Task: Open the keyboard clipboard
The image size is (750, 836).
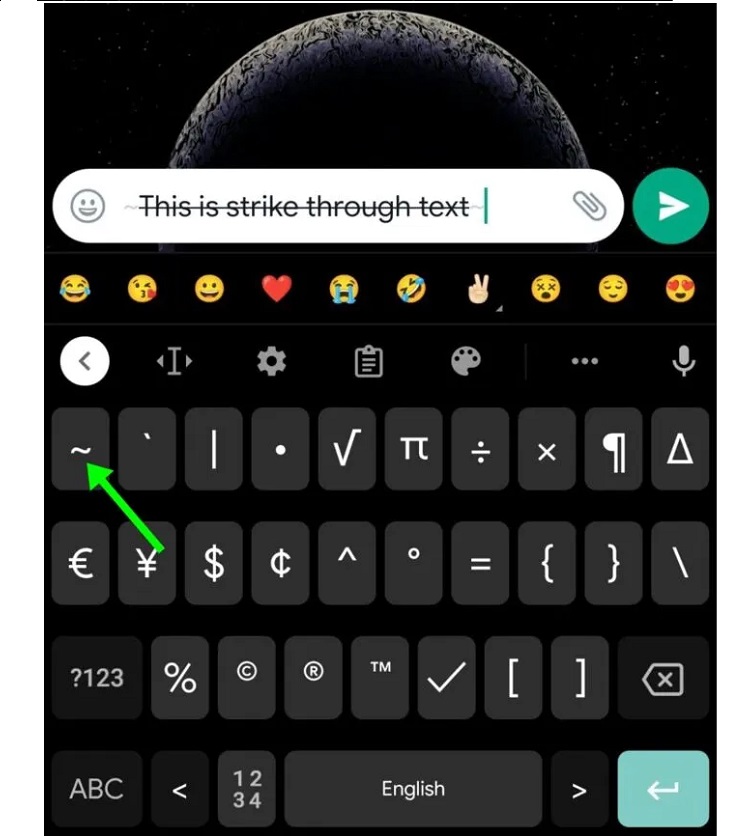Action: pyautogui.click(x=369, y=362)
